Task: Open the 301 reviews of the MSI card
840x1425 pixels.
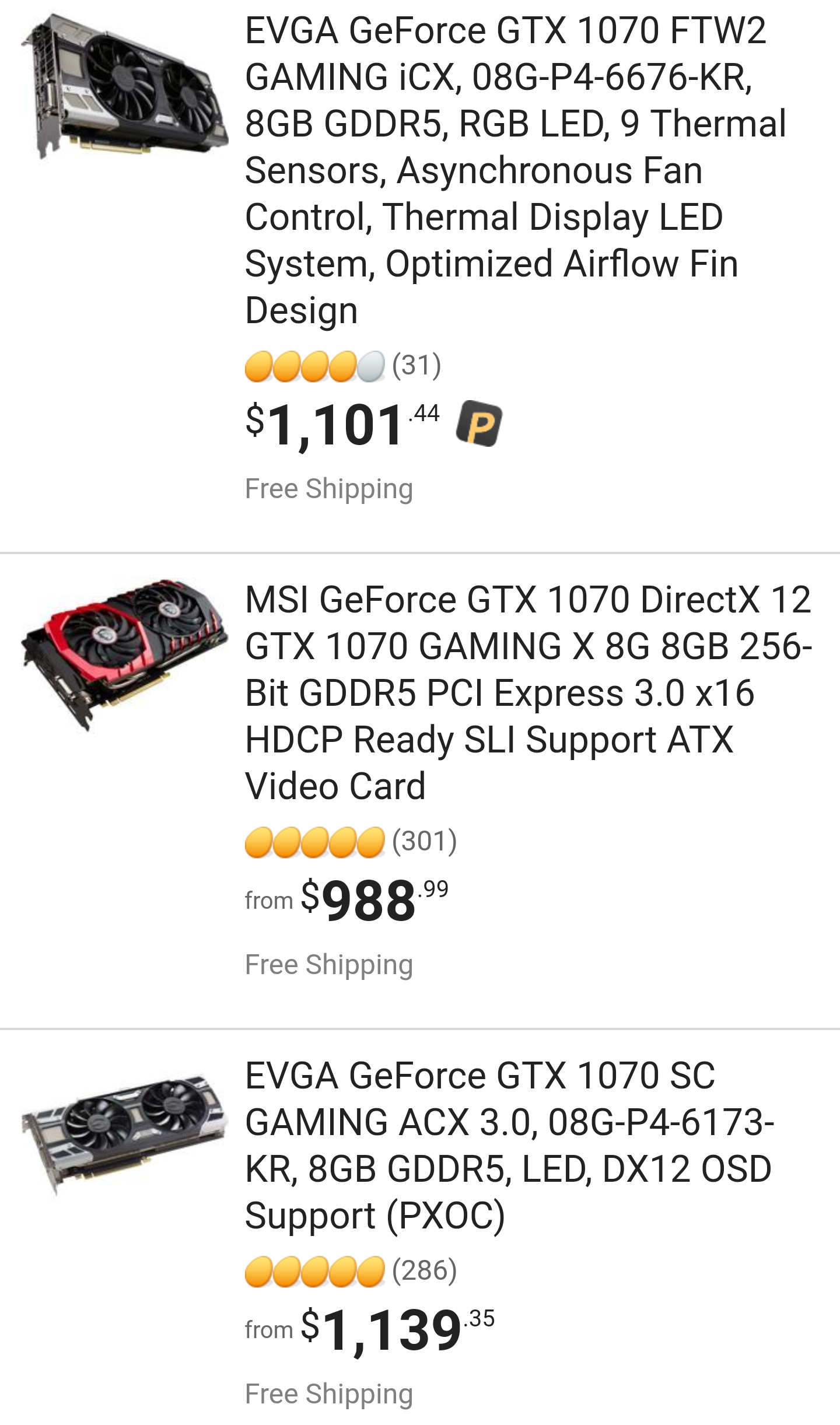Action: coord(351,842)
